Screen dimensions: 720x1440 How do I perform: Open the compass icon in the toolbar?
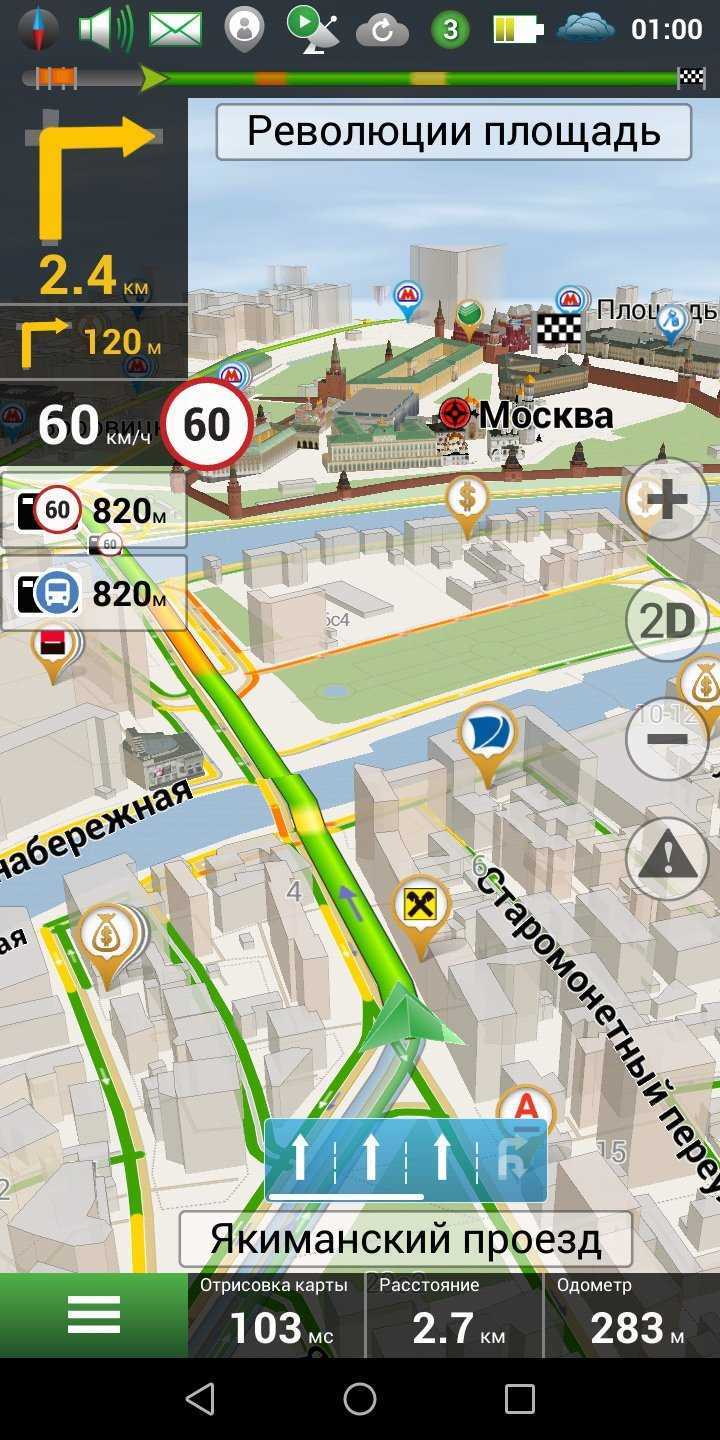tap(38, 29)
